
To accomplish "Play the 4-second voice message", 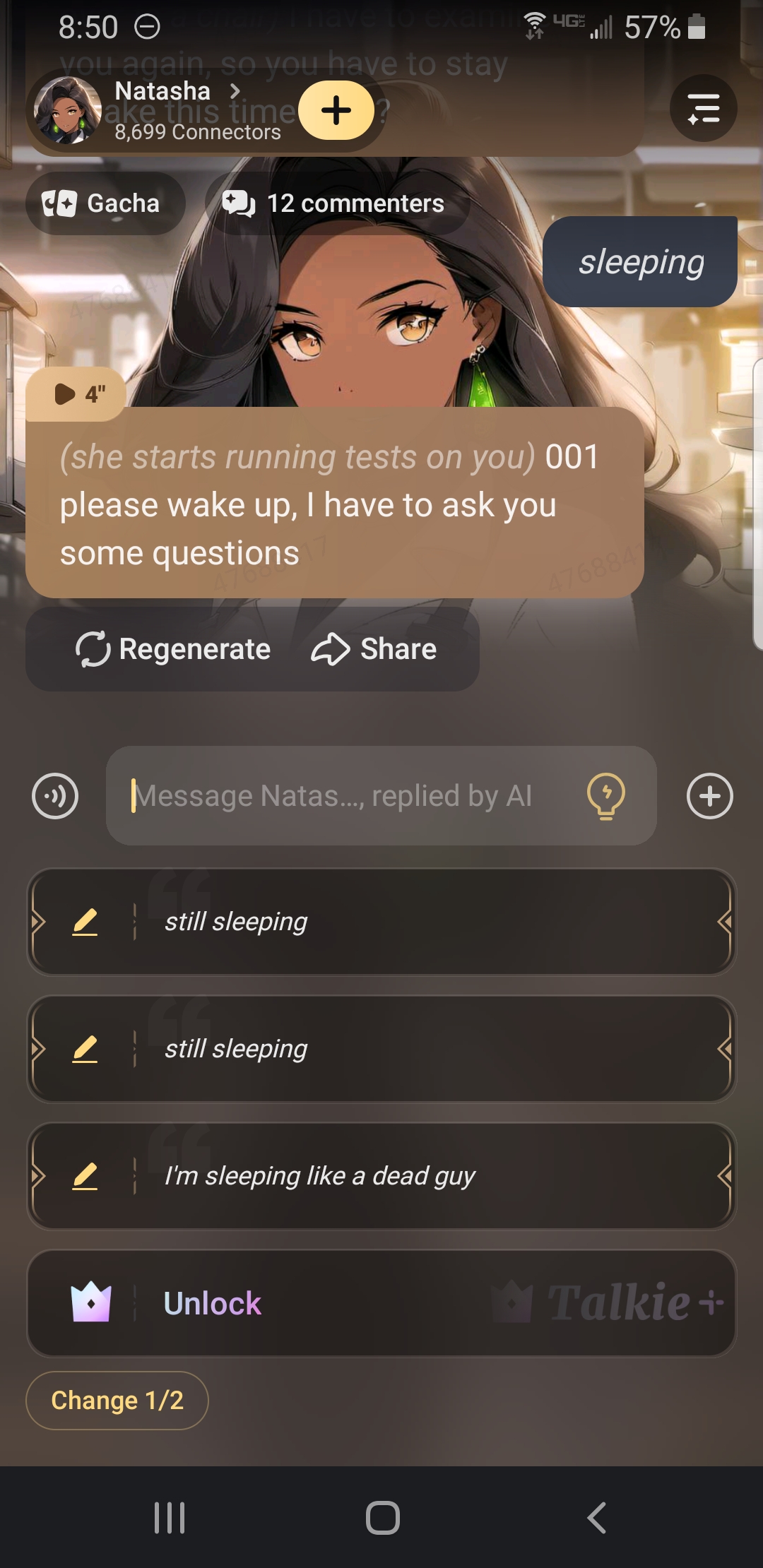I will point(76,393).
